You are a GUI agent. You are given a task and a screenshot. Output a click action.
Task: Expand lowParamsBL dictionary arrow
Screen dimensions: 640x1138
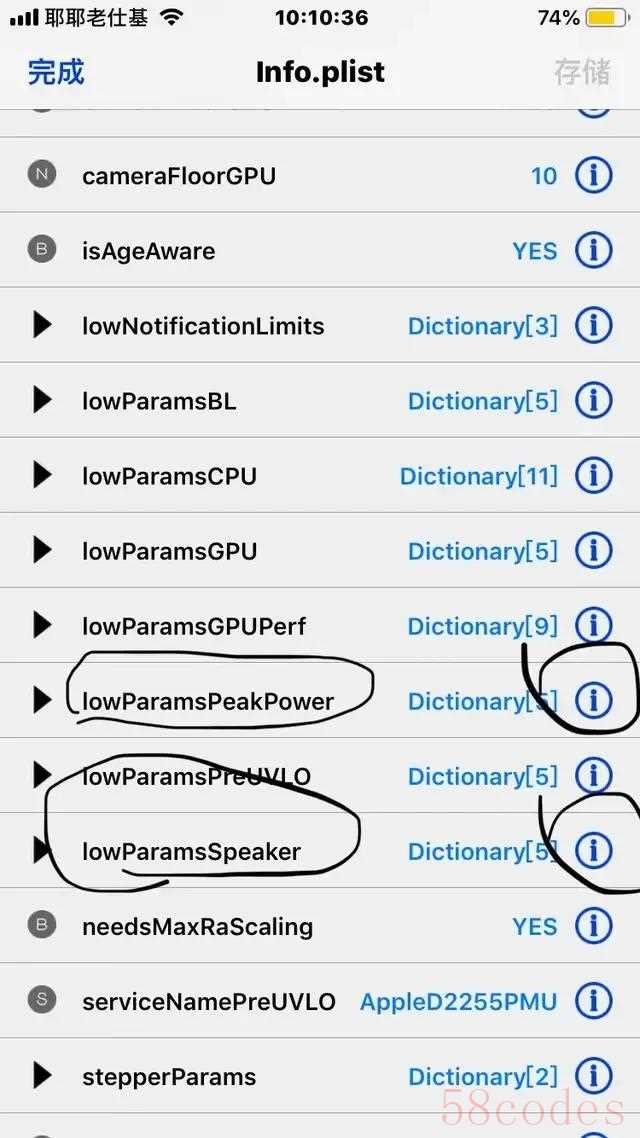point(43,401)
